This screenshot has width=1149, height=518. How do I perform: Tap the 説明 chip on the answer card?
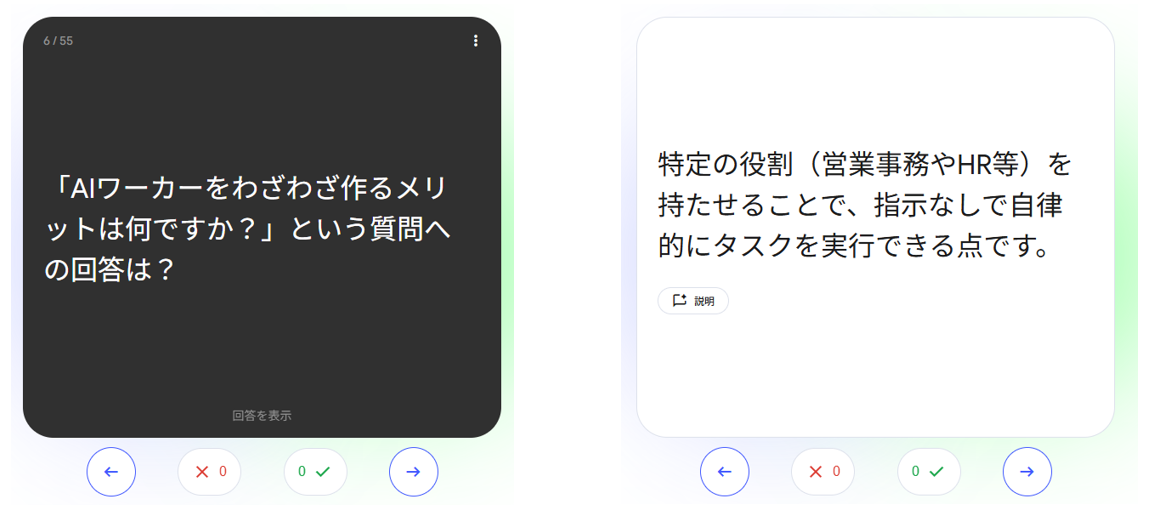pyautogui.click(x=693, y=301)
